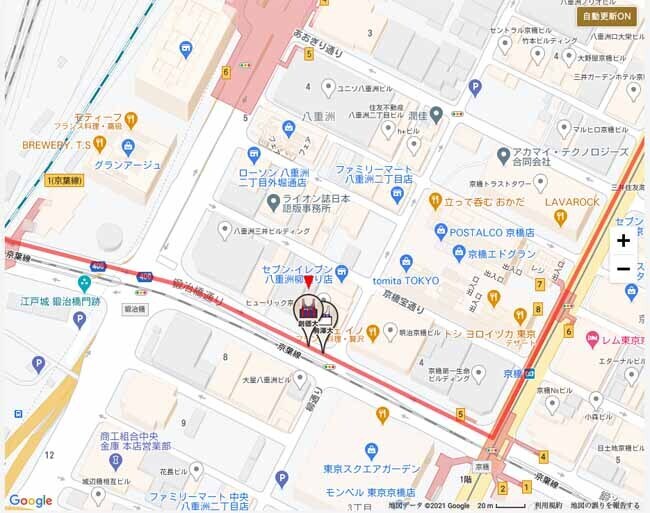
Task: Open POSTALCO 京橋店 shop marker
Action: (440, 231)
